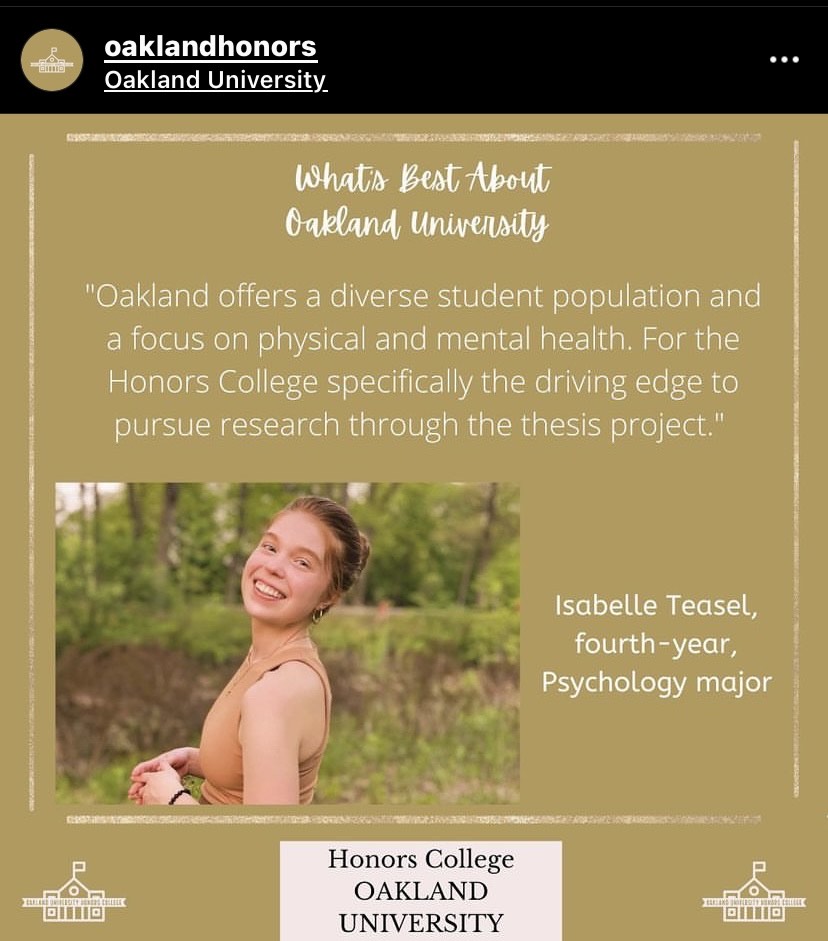Open the oaklandhonors username link
Screen dimensions: 828x941
pos(210,46)
